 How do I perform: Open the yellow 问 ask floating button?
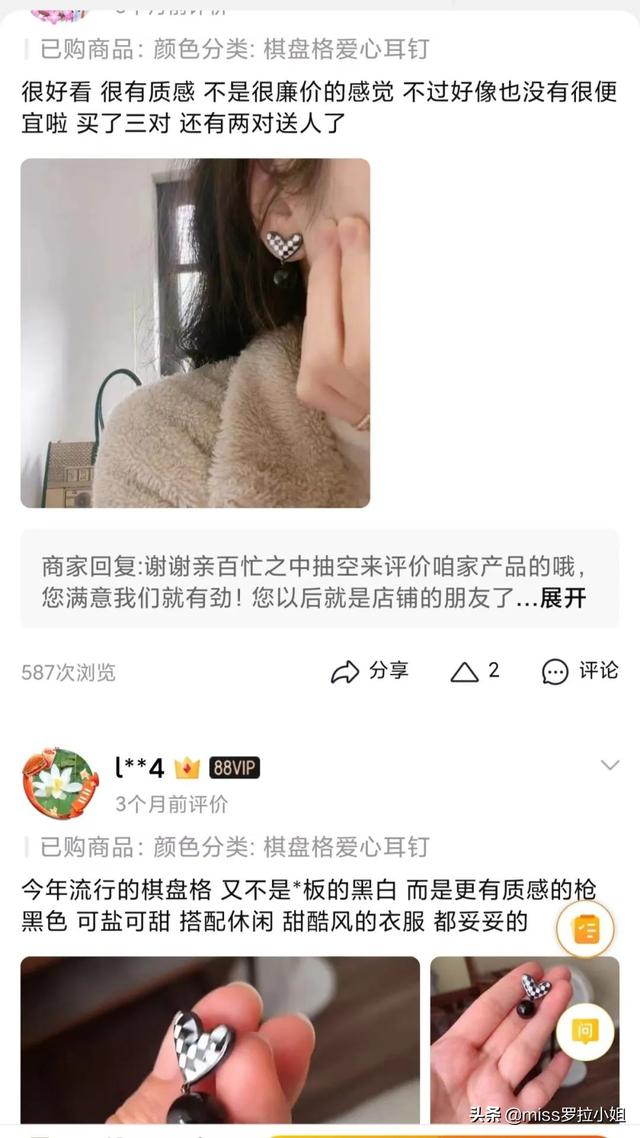point(585,1030)
